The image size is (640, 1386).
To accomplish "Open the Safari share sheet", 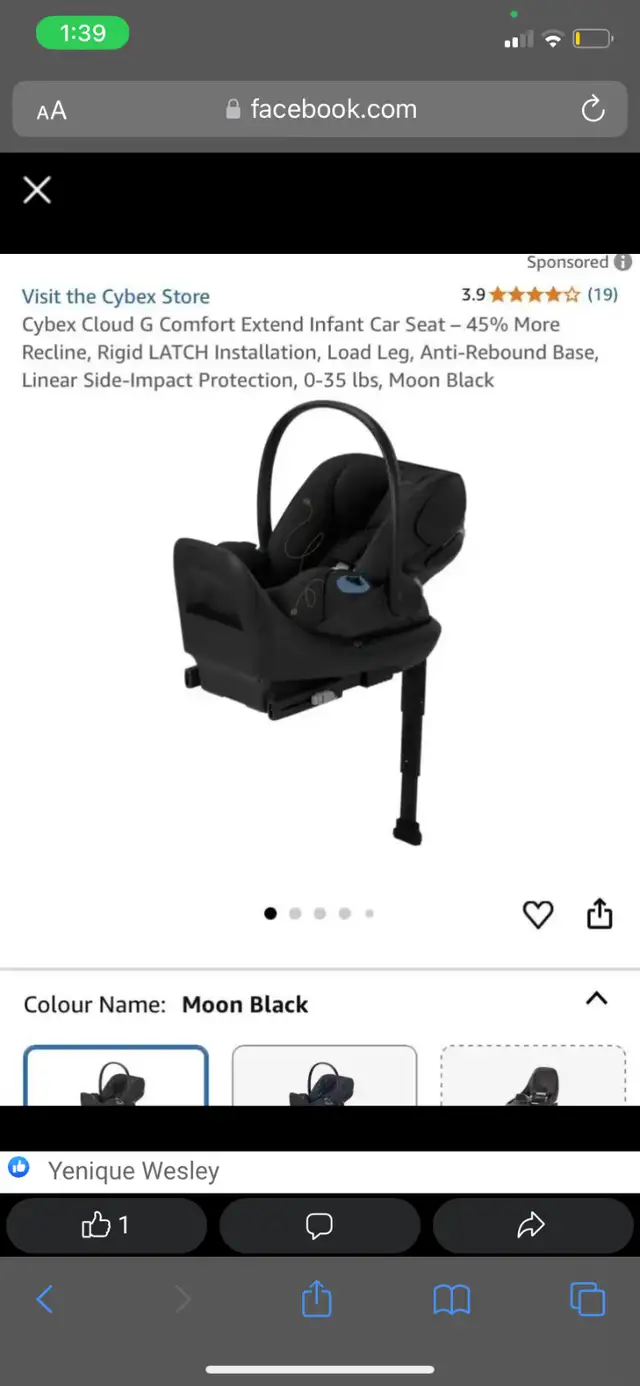I will pyautogui.click(x=316, y=1298).
